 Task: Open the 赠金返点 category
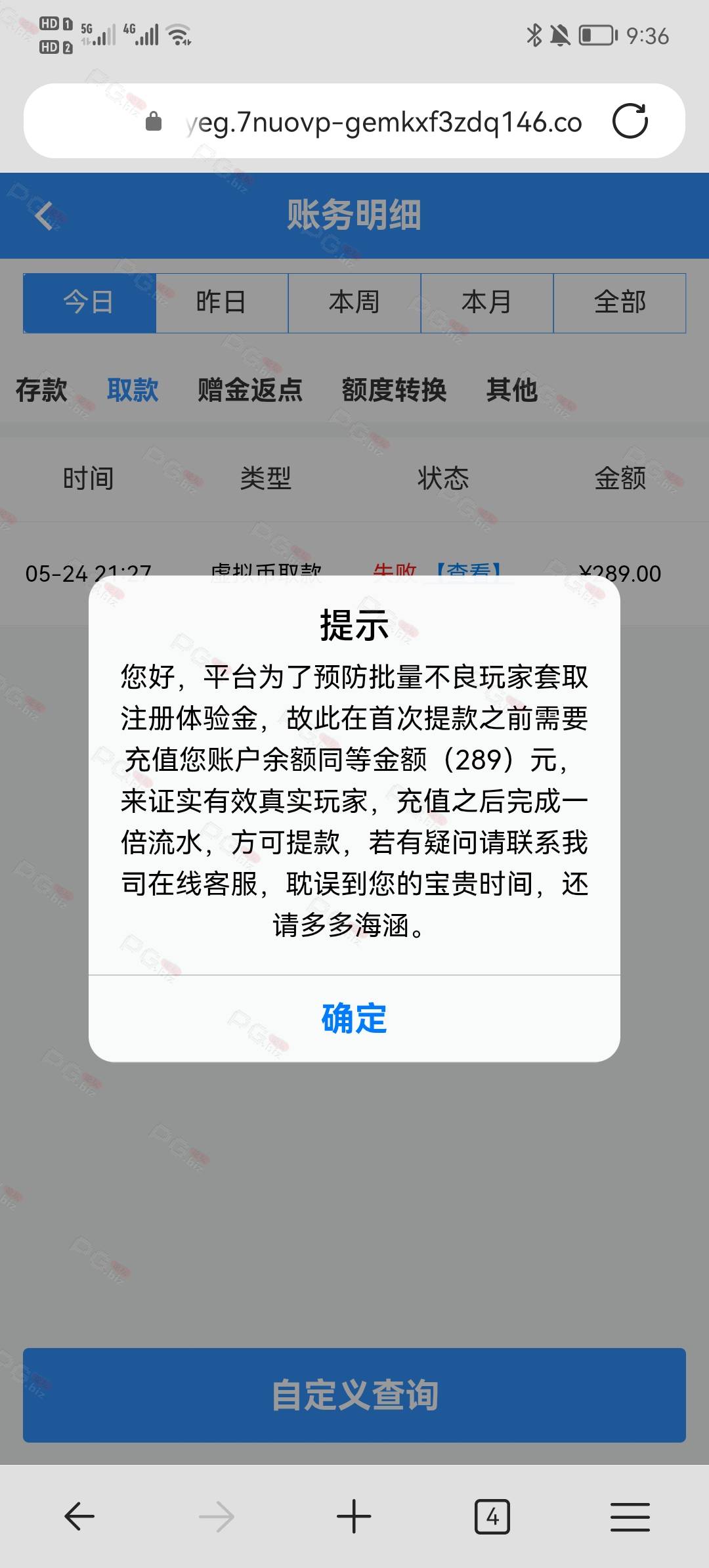coord(250,390)
